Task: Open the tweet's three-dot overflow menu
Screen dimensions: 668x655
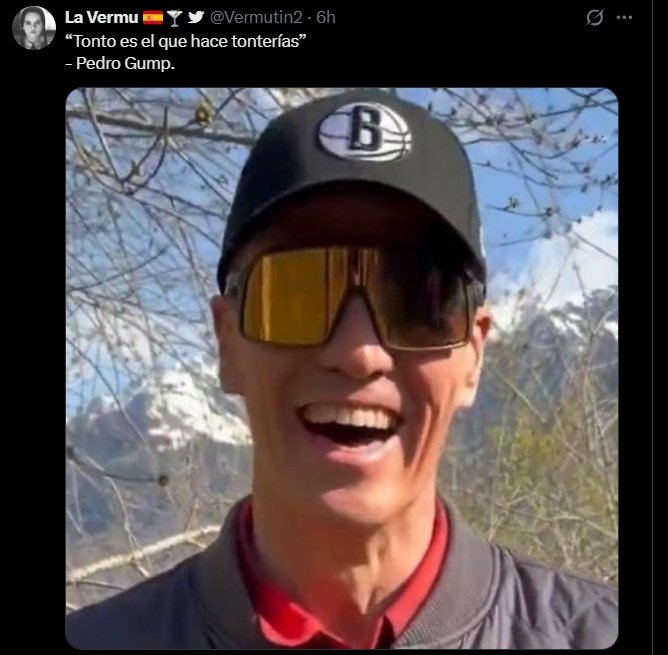Action: pyautogui.click(x=625, y=18)
